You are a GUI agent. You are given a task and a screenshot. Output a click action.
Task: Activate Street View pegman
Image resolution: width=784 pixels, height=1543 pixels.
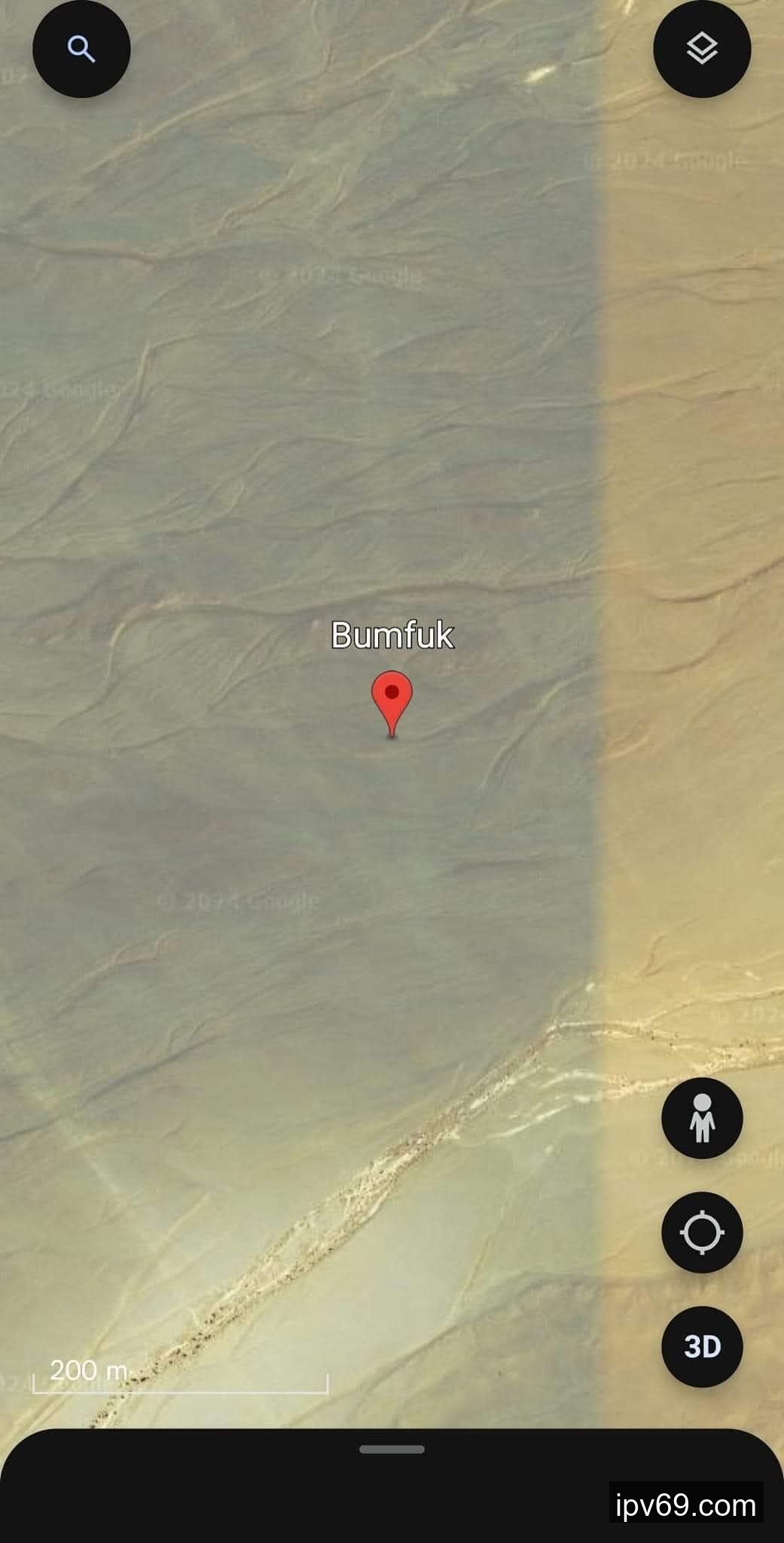click(x=702, y=1118)
